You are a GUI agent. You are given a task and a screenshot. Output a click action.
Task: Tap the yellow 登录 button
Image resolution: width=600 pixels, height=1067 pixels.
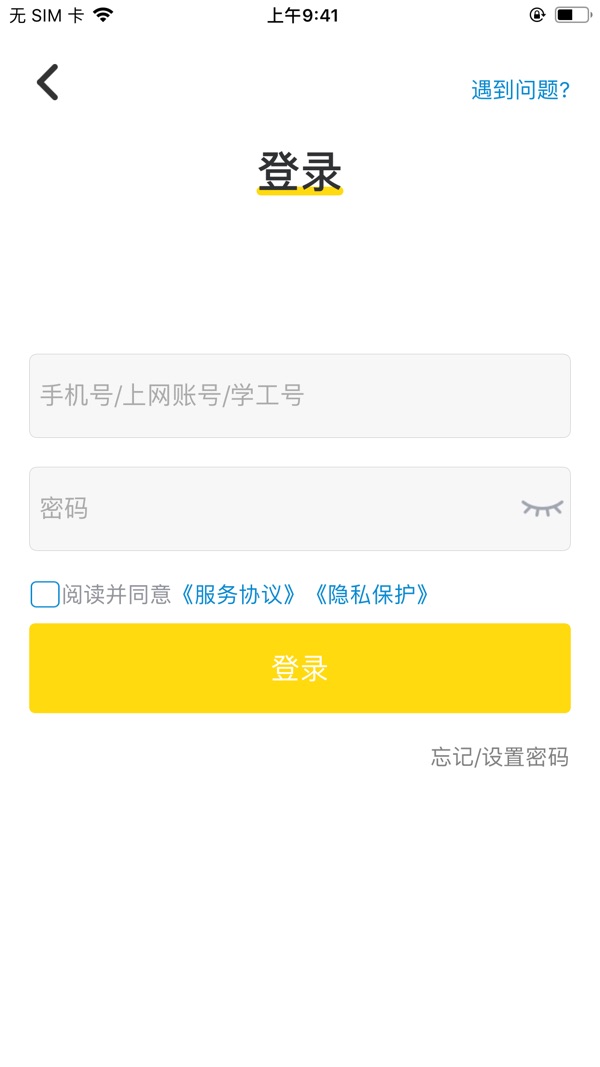(299, 668)
